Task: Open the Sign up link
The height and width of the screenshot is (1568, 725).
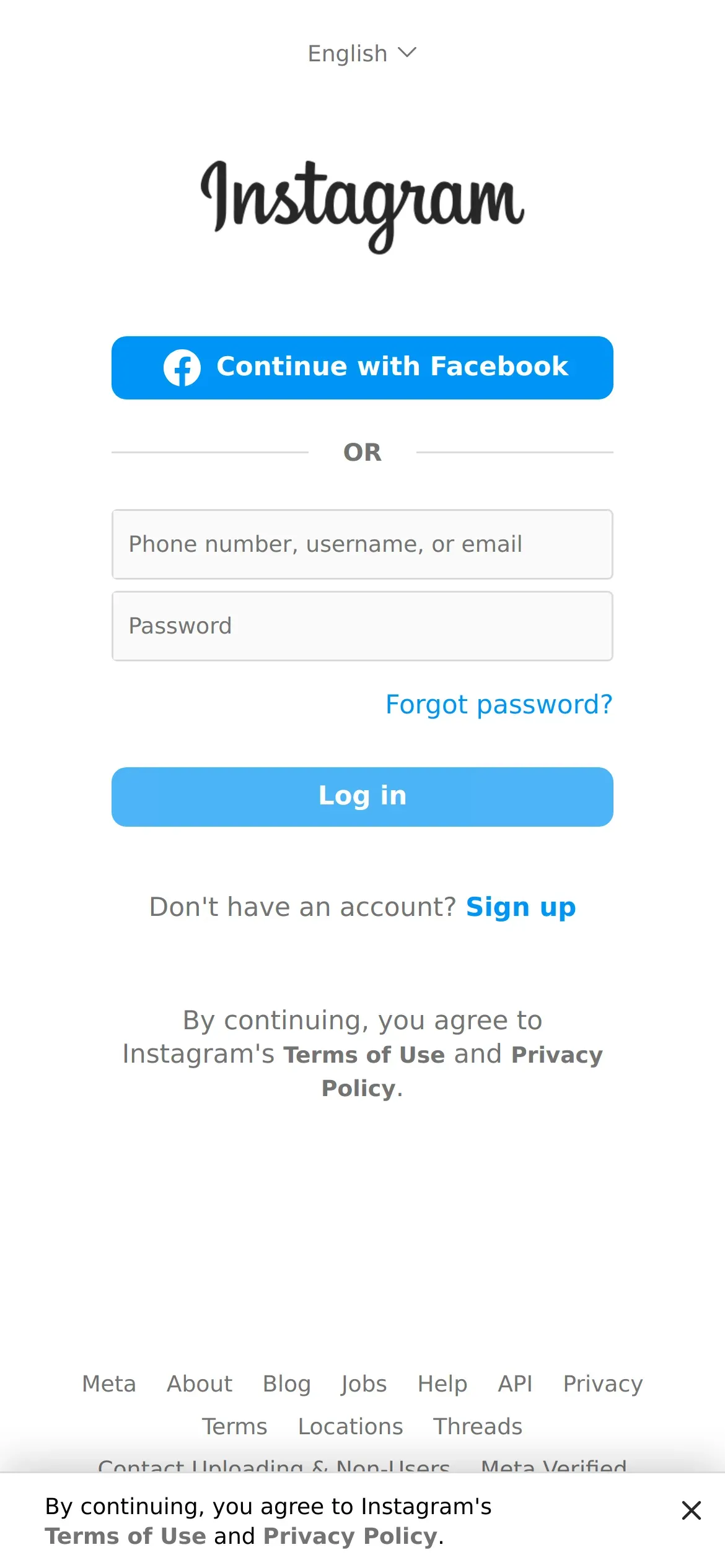Action: point(521,907)
